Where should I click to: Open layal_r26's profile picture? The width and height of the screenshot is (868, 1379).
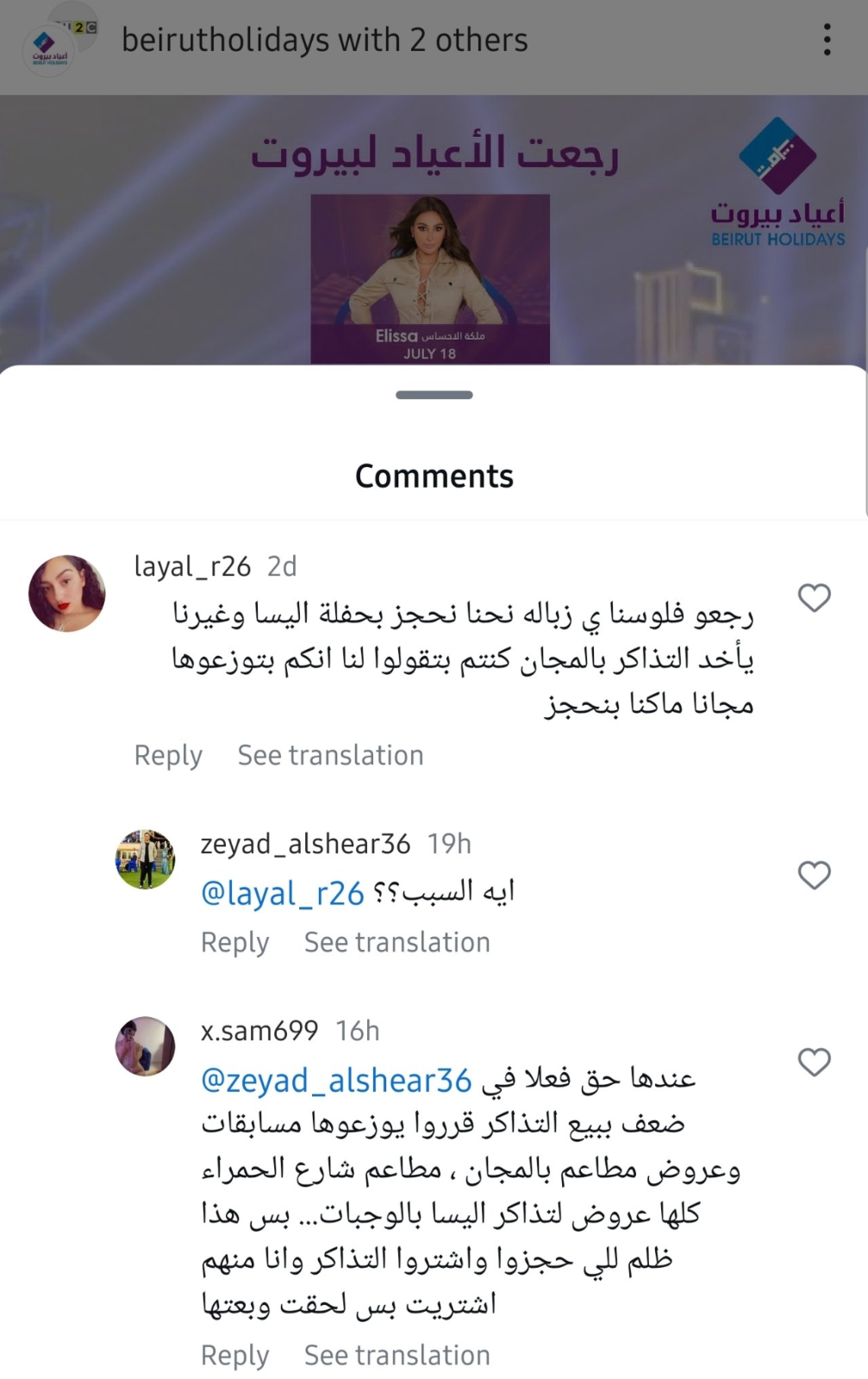(x=67, y=593)
